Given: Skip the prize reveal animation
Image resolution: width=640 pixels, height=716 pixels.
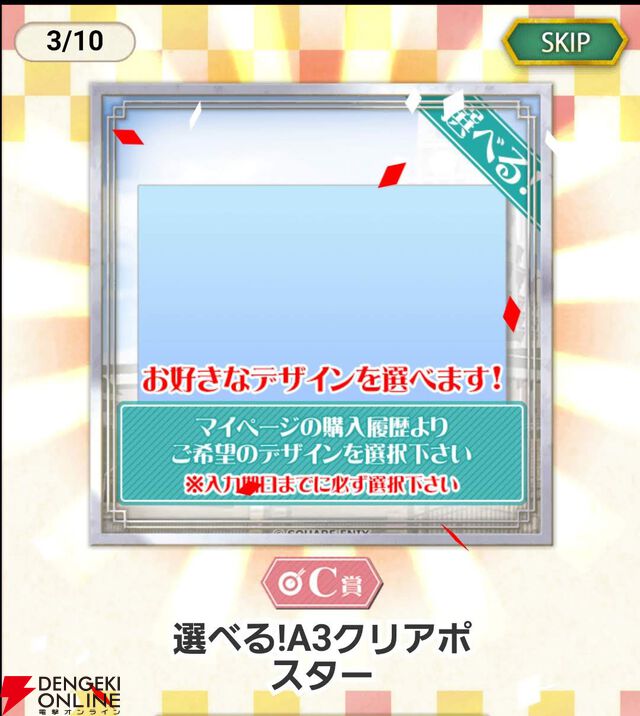Looking at the screenshot, I should (565, 43).
